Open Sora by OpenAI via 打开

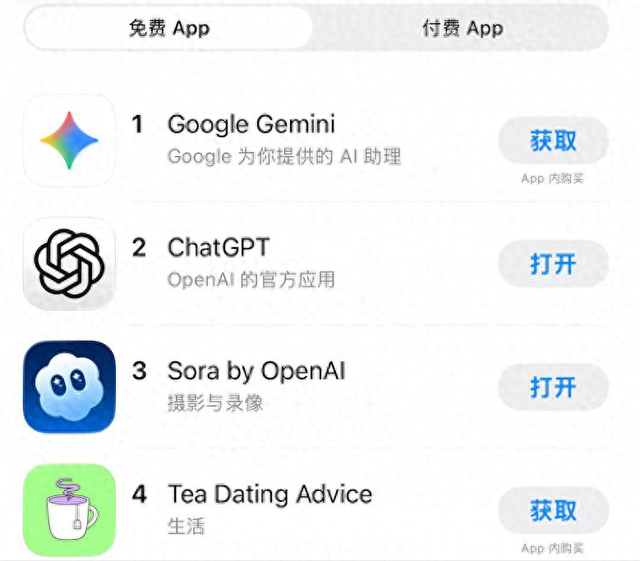point(553,387)
